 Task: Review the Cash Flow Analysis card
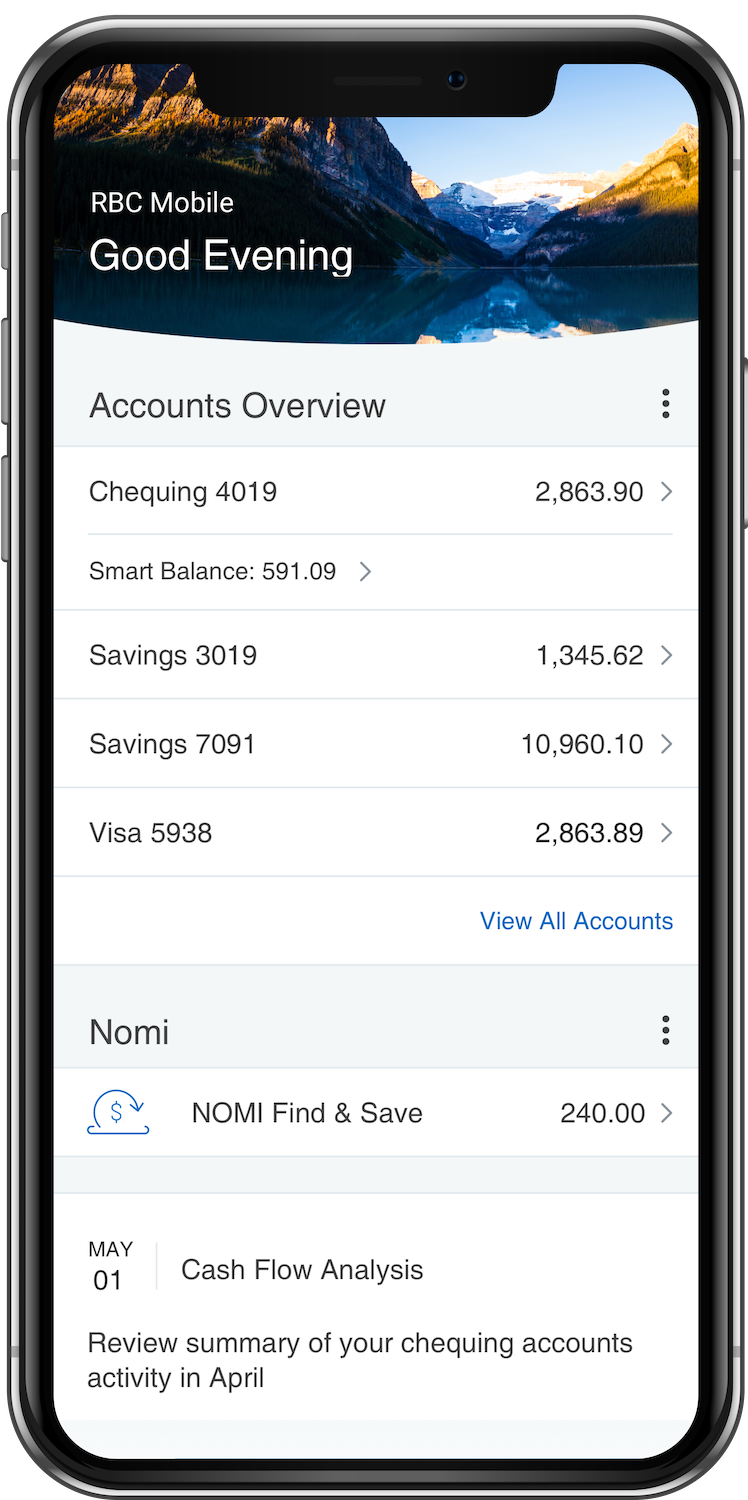(376, 1310)
